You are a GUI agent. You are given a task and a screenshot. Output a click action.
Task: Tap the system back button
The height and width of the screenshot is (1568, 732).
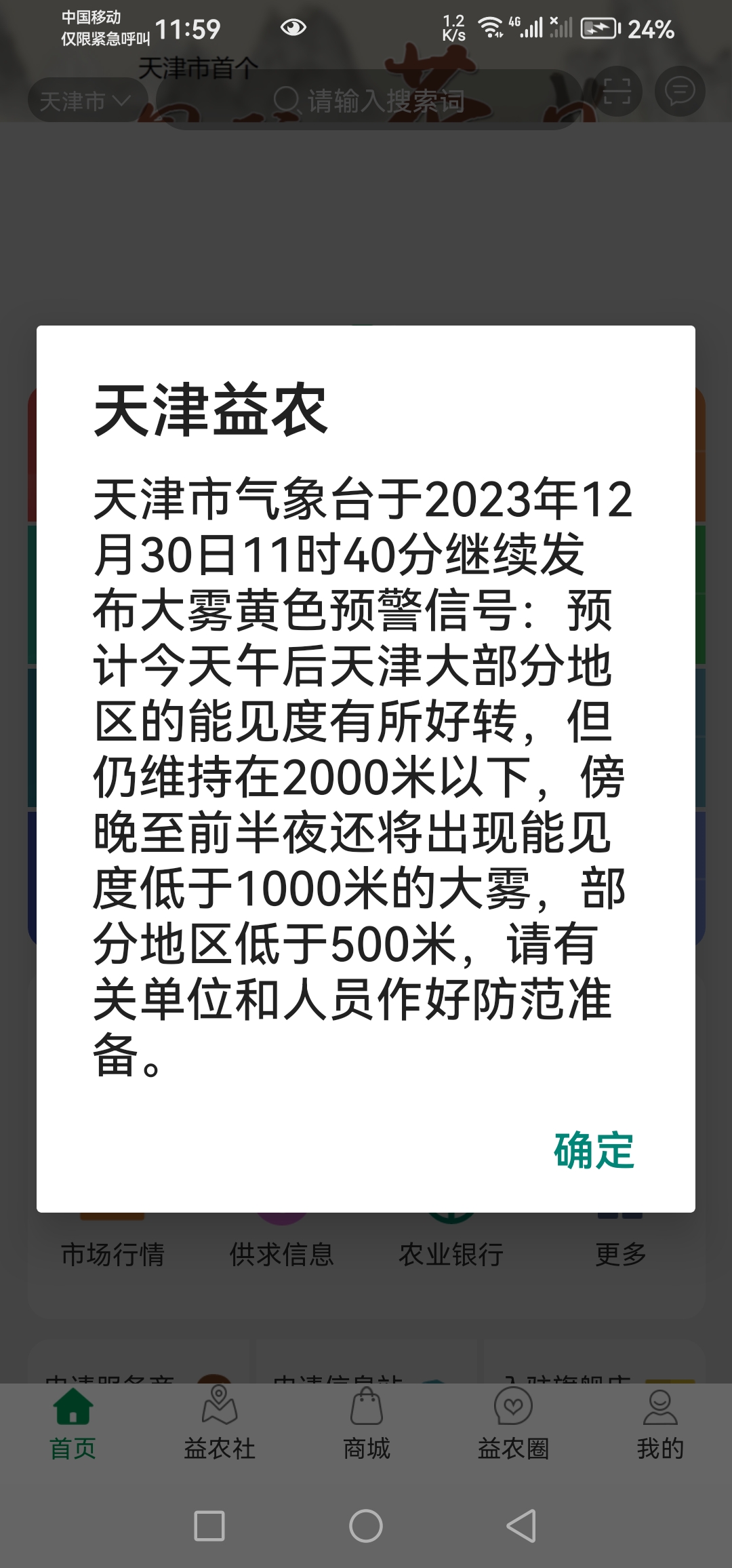522,1526
